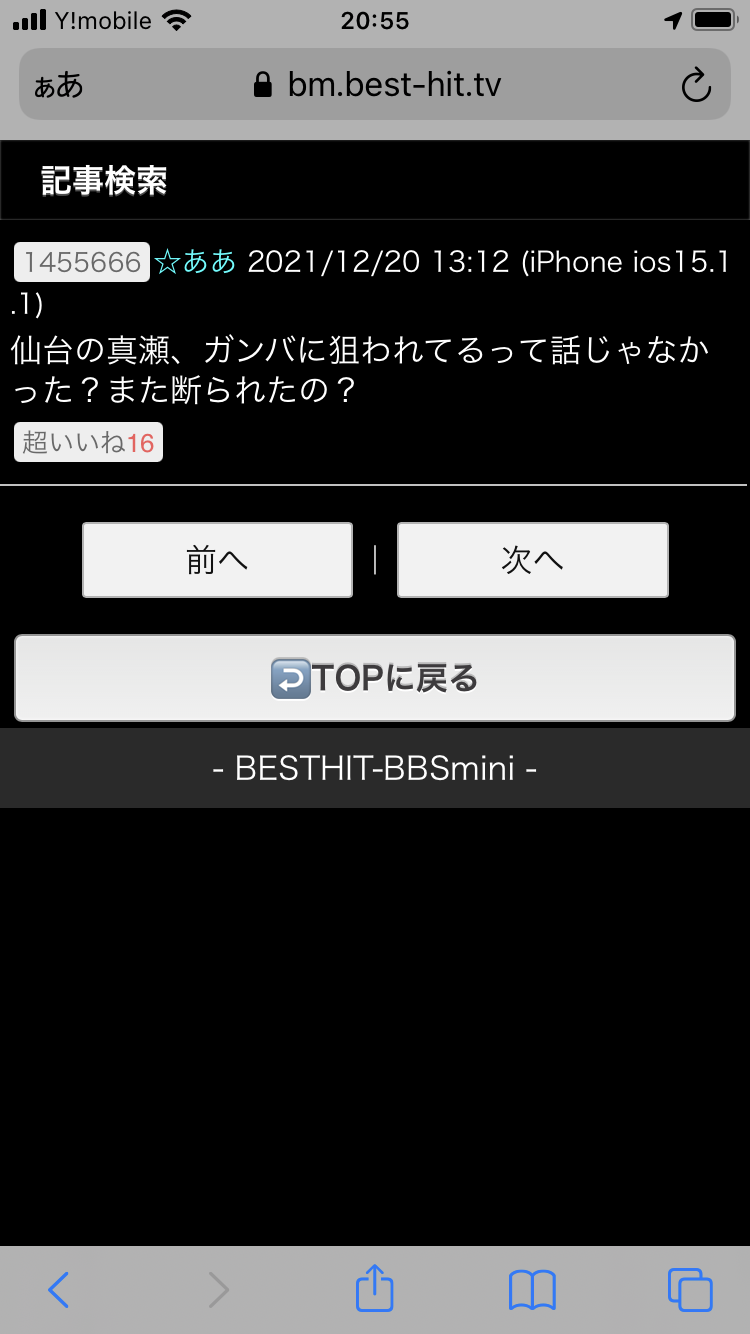
Task: Return to top with TOPに戻る
Action: pos(375,679)
